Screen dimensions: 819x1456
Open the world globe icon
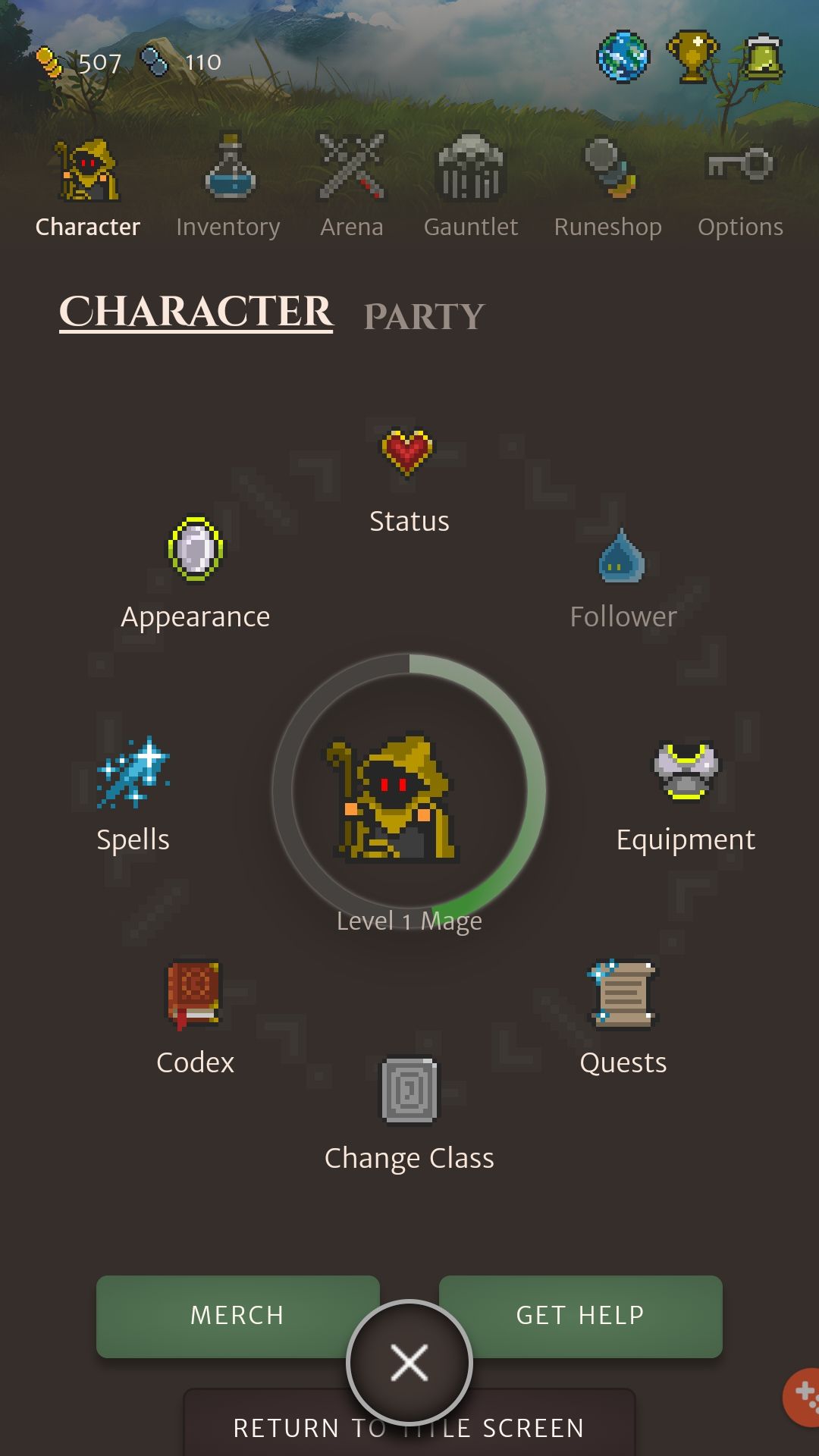pyautogui.click(x=623, y=57)
